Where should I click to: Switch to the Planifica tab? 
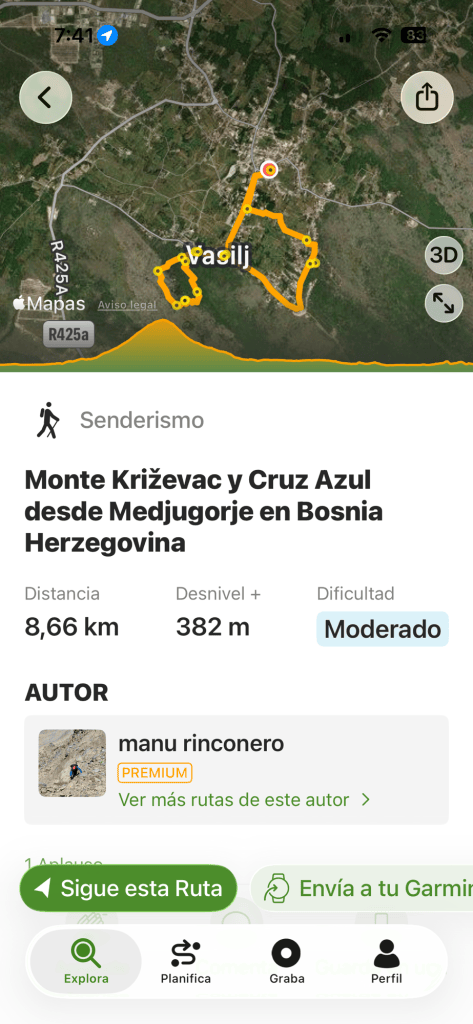186,961
